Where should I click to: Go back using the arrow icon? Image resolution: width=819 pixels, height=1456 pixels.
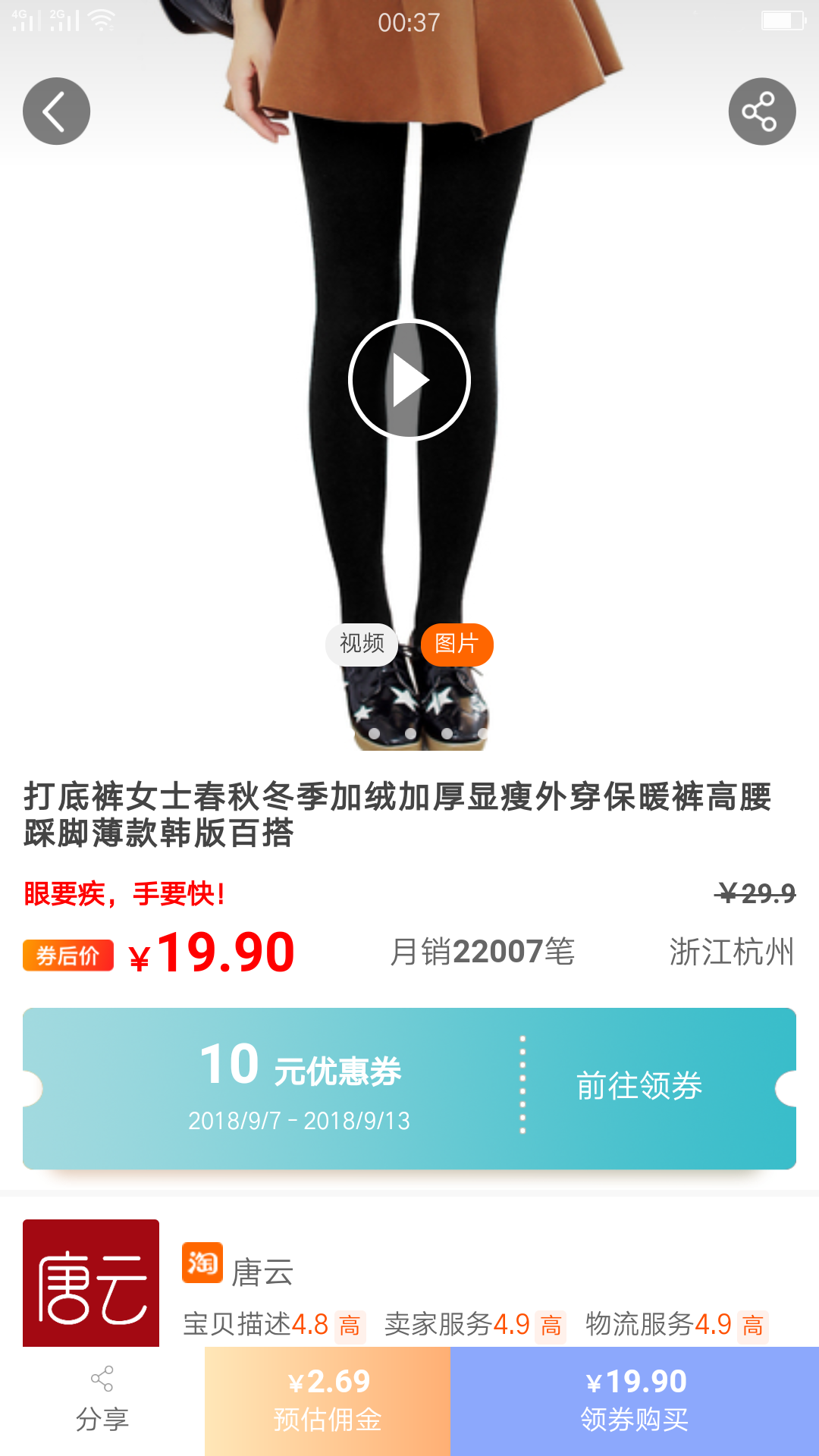[56, 111]
